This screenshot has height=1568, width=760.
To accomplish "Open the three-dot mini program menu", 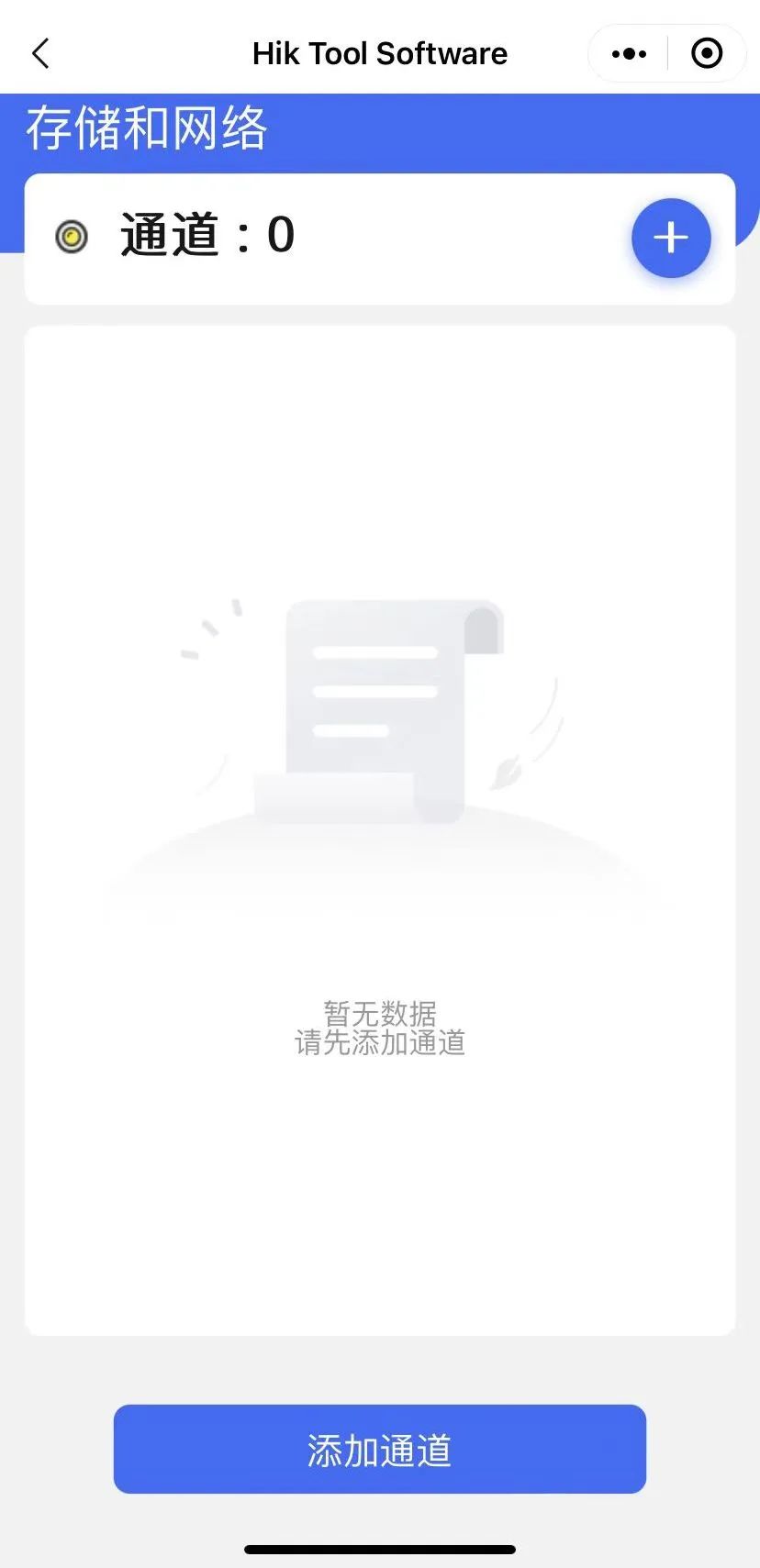I will click(x=629, y=54).
